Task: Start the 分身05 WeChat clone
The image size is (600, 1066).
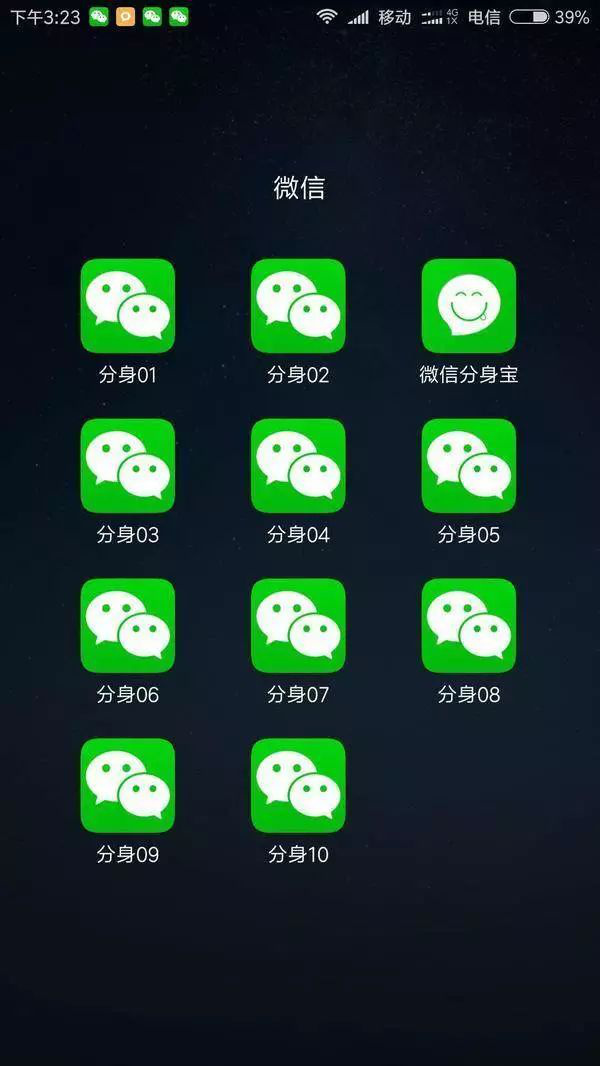Action: 469,466
